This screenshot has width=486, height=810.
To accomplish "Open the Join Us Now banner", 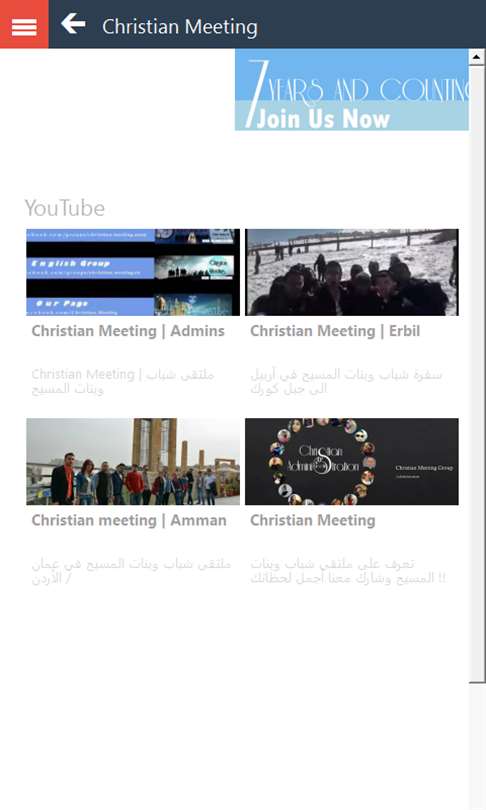I will pyautogui.click(x=352, y=89).
